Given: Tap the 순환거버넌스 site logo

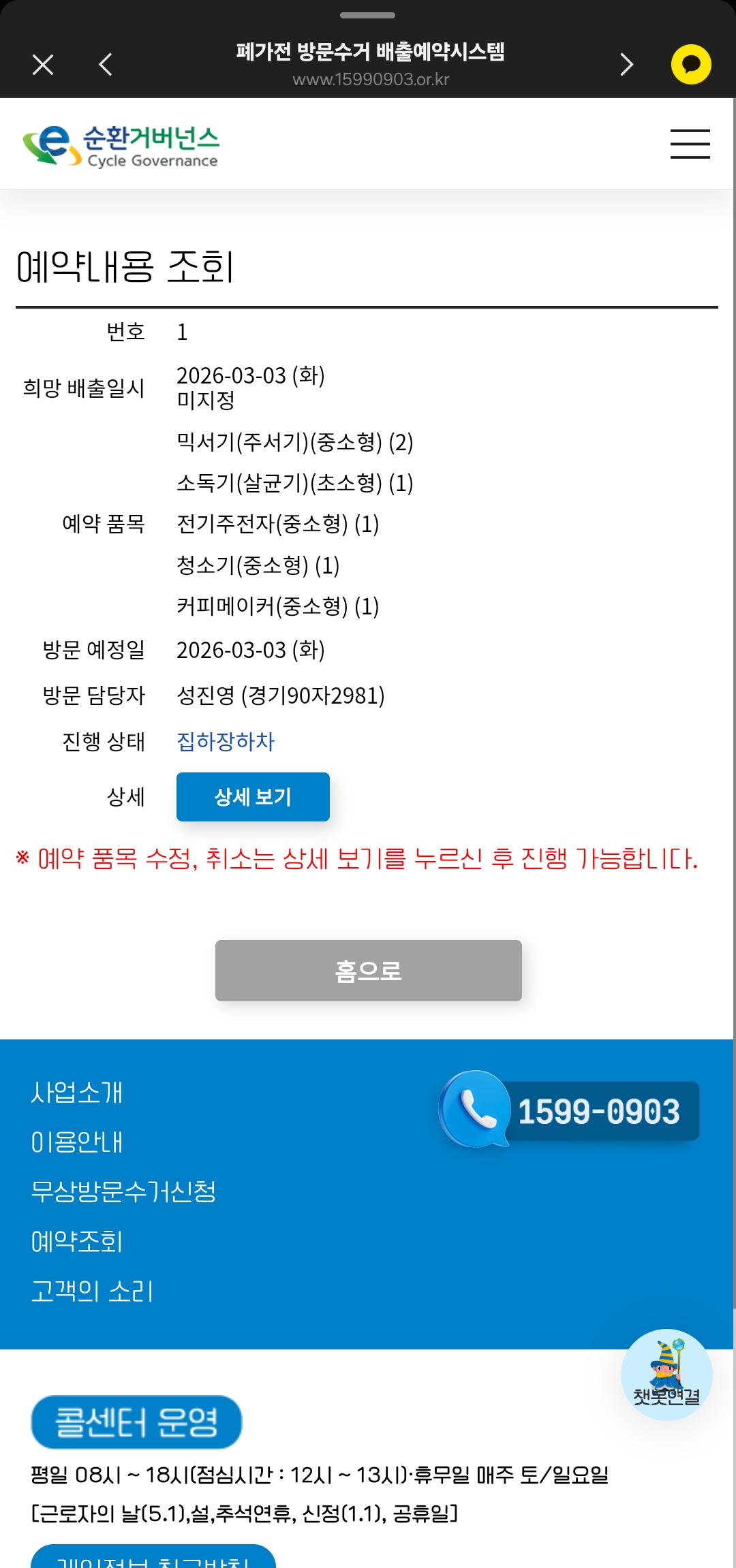Looking at the screenshot, I should click(x=121, y=145).
